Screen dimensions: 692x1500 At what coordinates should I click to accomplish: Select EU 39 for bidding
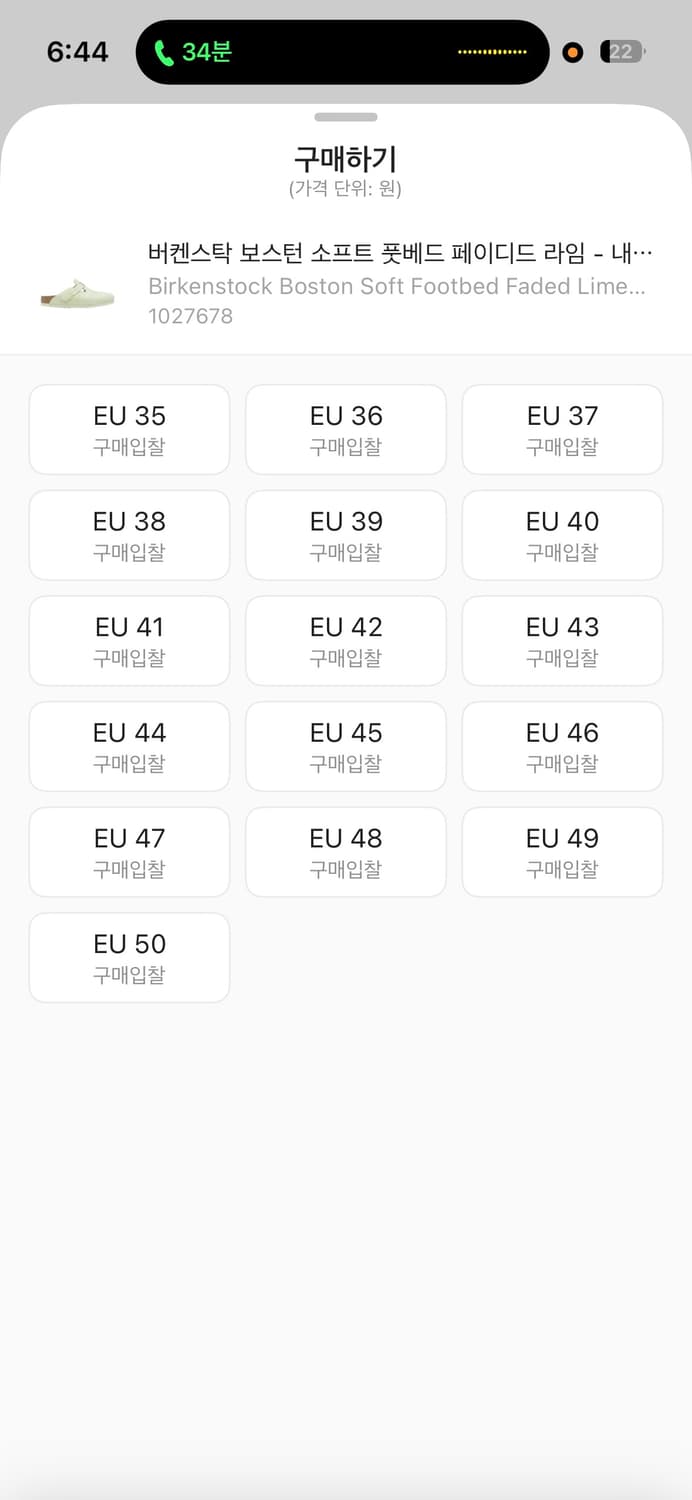tap(346, 535)
